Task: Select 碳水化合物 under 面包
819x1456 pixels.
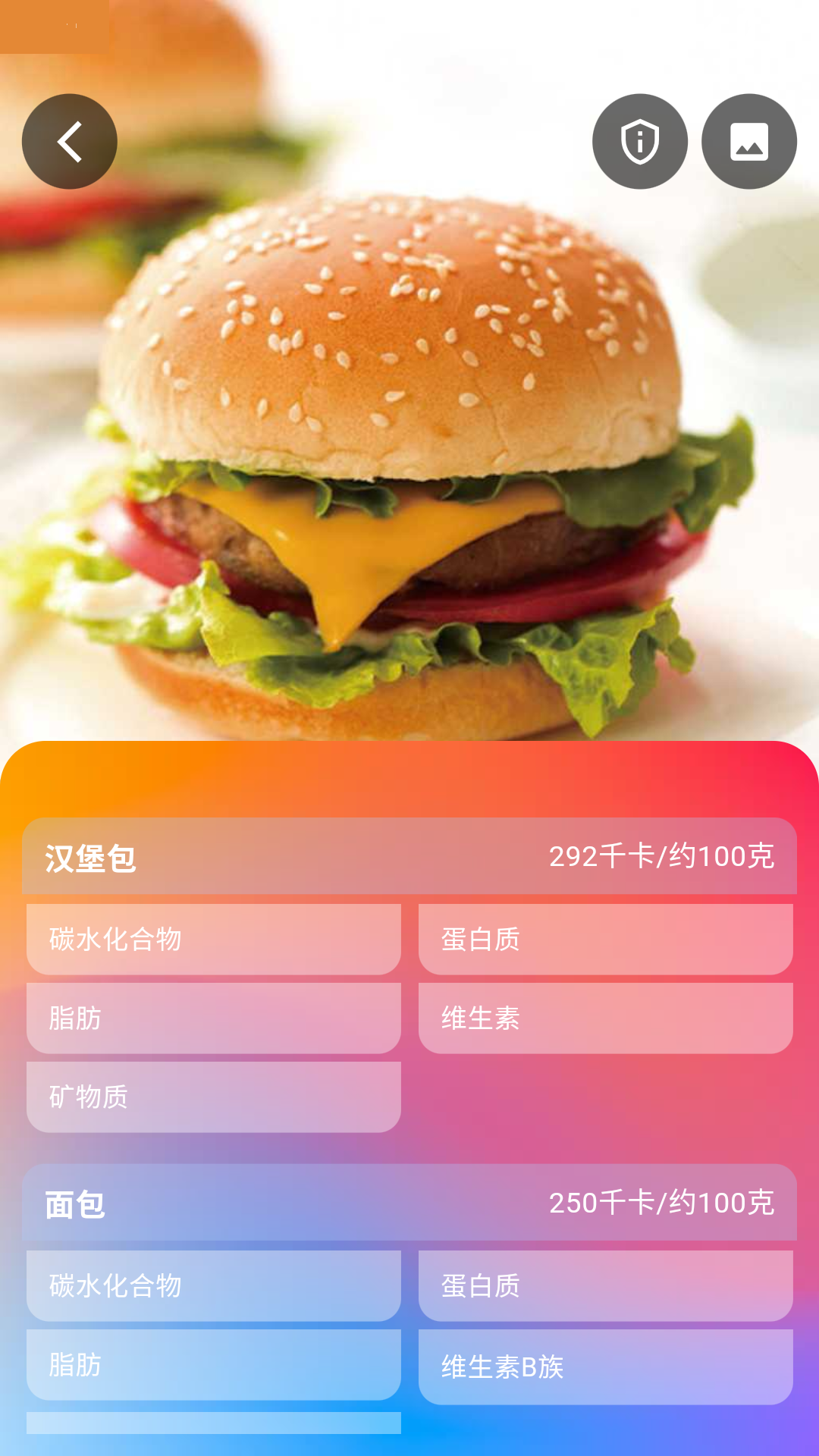Action: [213, 1285]
